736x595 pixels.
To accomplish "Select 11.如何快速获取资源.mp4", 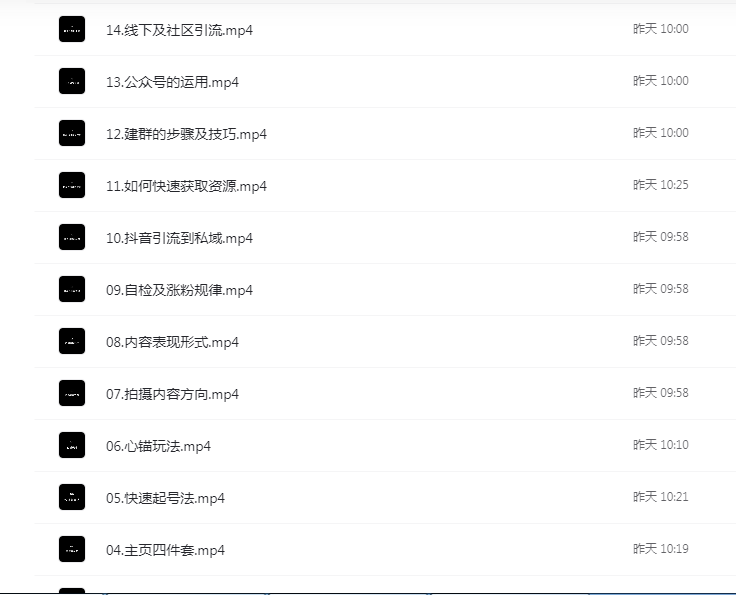I will [186, 186].
